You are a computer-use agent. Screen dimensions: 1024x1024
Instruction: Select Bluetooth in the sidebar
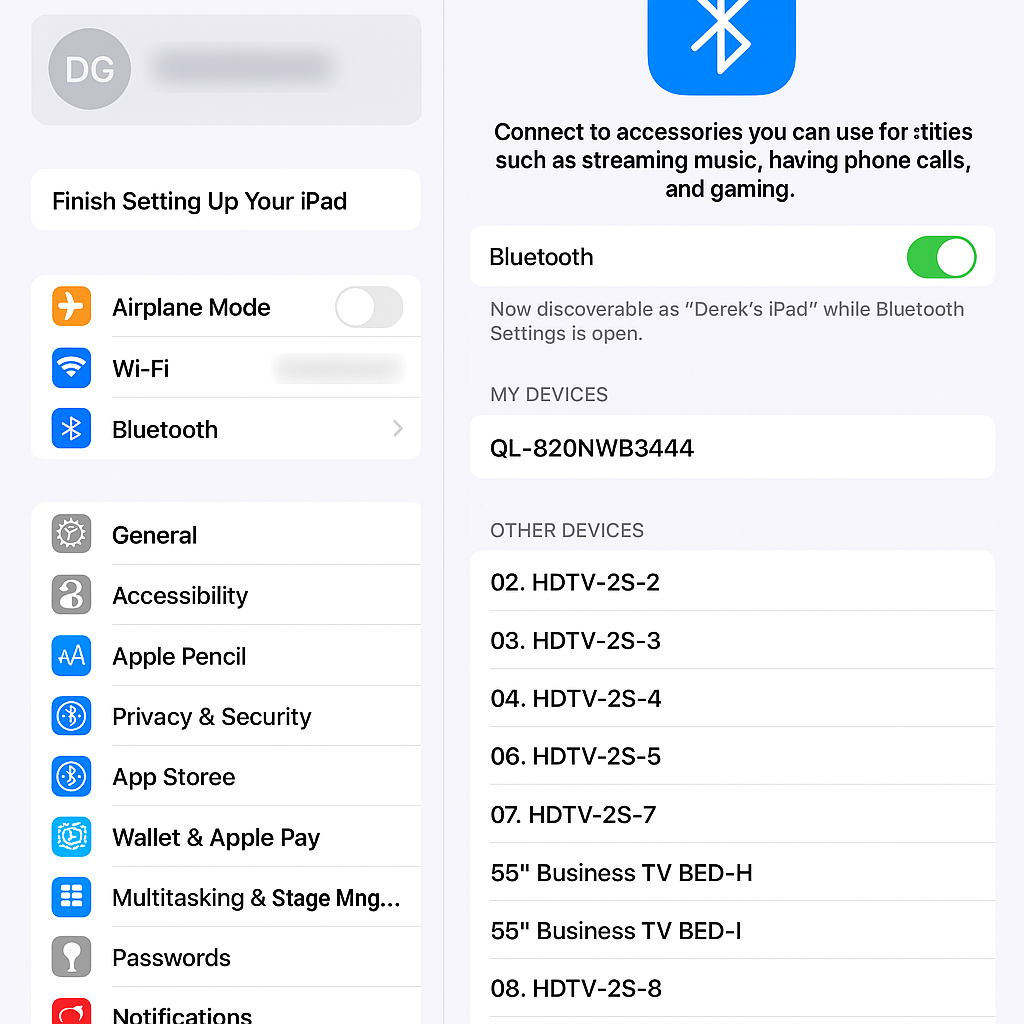click(x=226, y=429)
